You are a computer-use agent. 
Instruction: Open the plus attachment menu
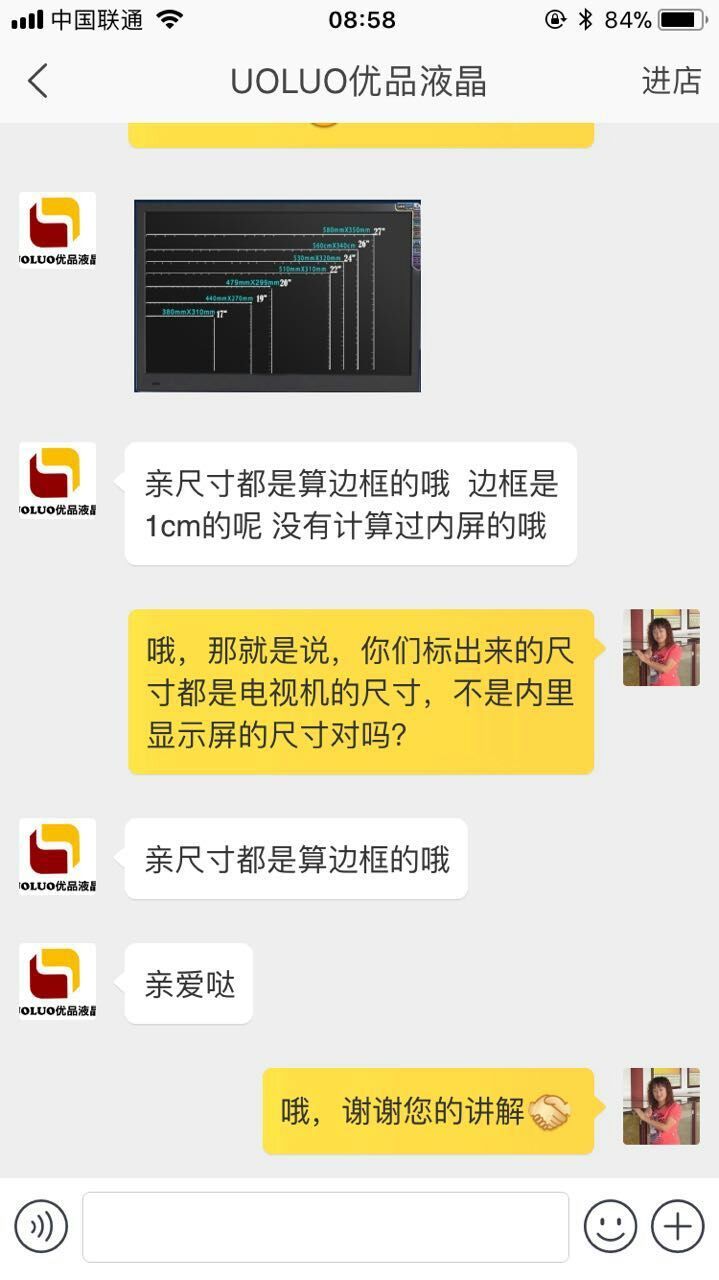point(677,1226)
